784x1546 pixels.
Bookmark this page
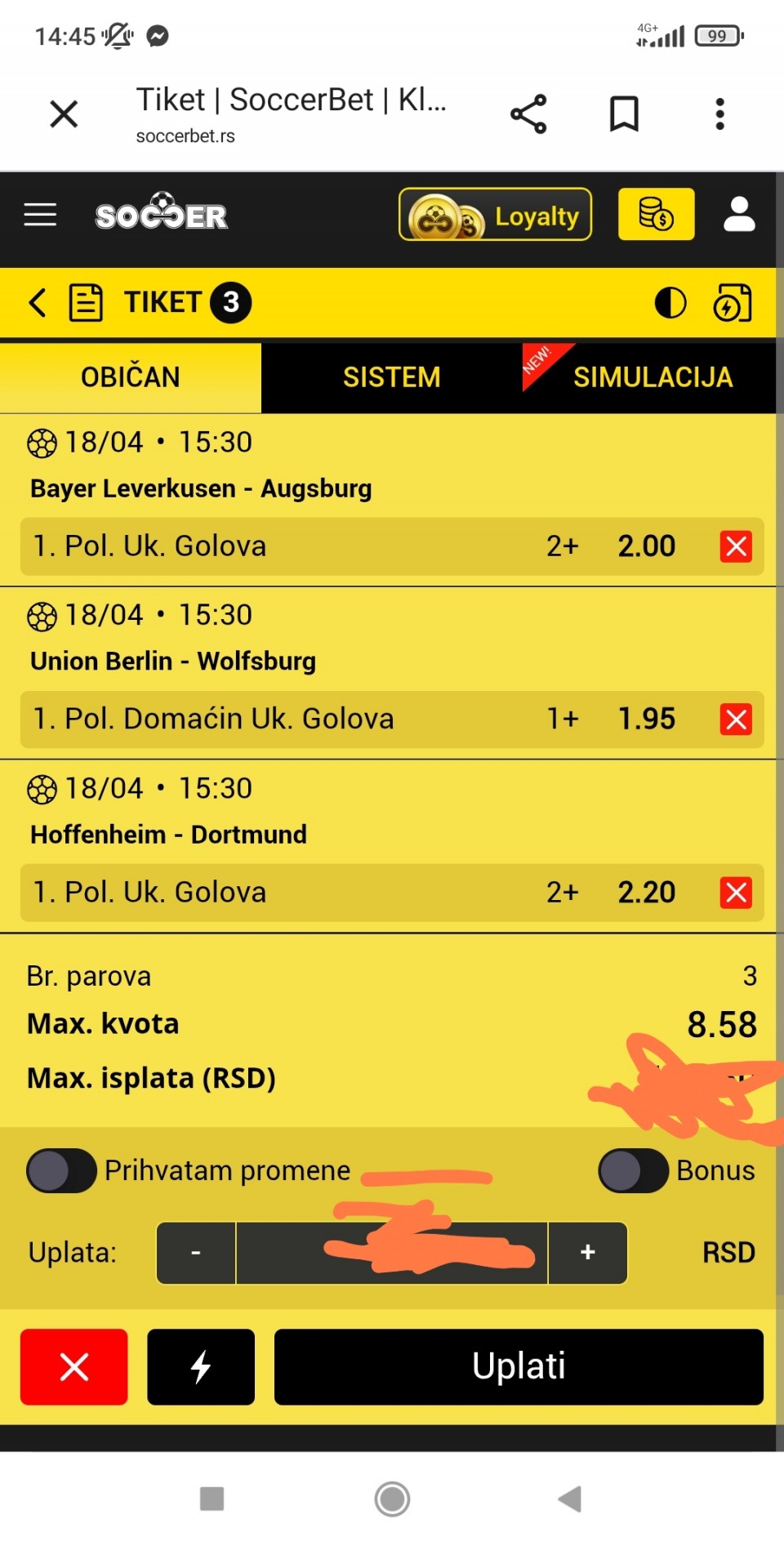624,114
